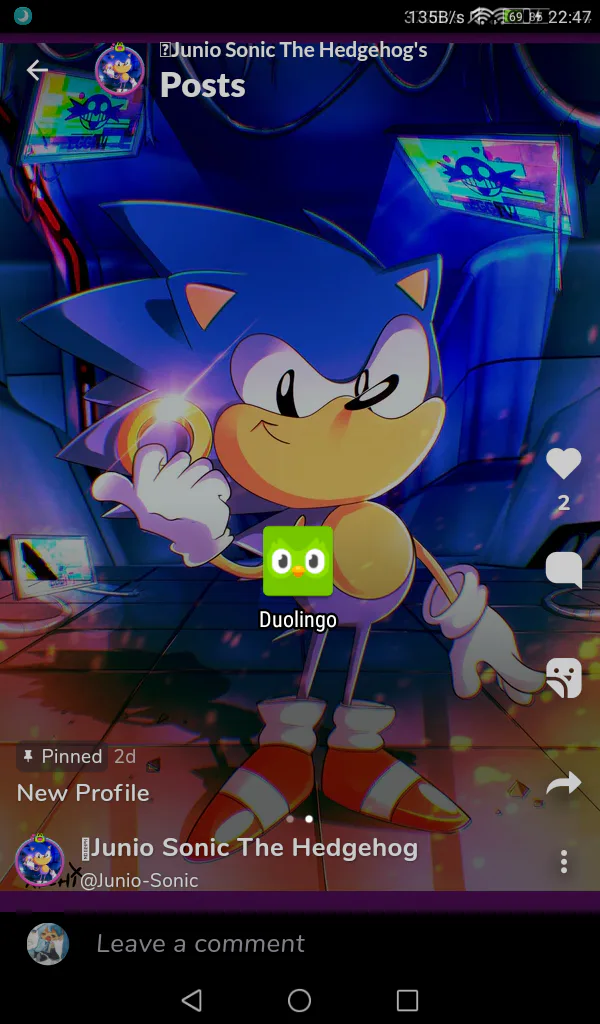Go back using the top arrow
600x1024 pixels.
tap(37, 70)
